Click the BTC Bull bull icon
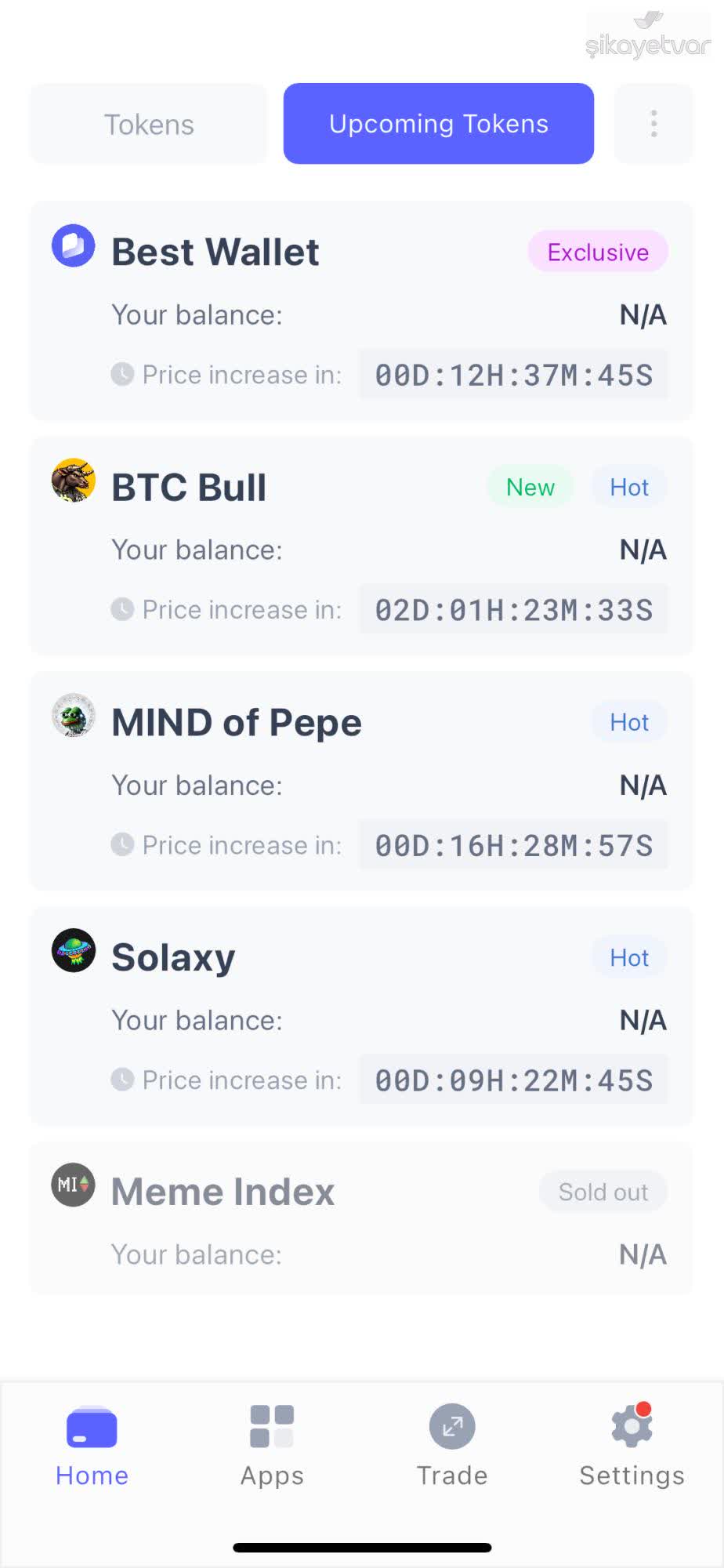This screenshot has height=1568, width=724. (x=72, y=482)
